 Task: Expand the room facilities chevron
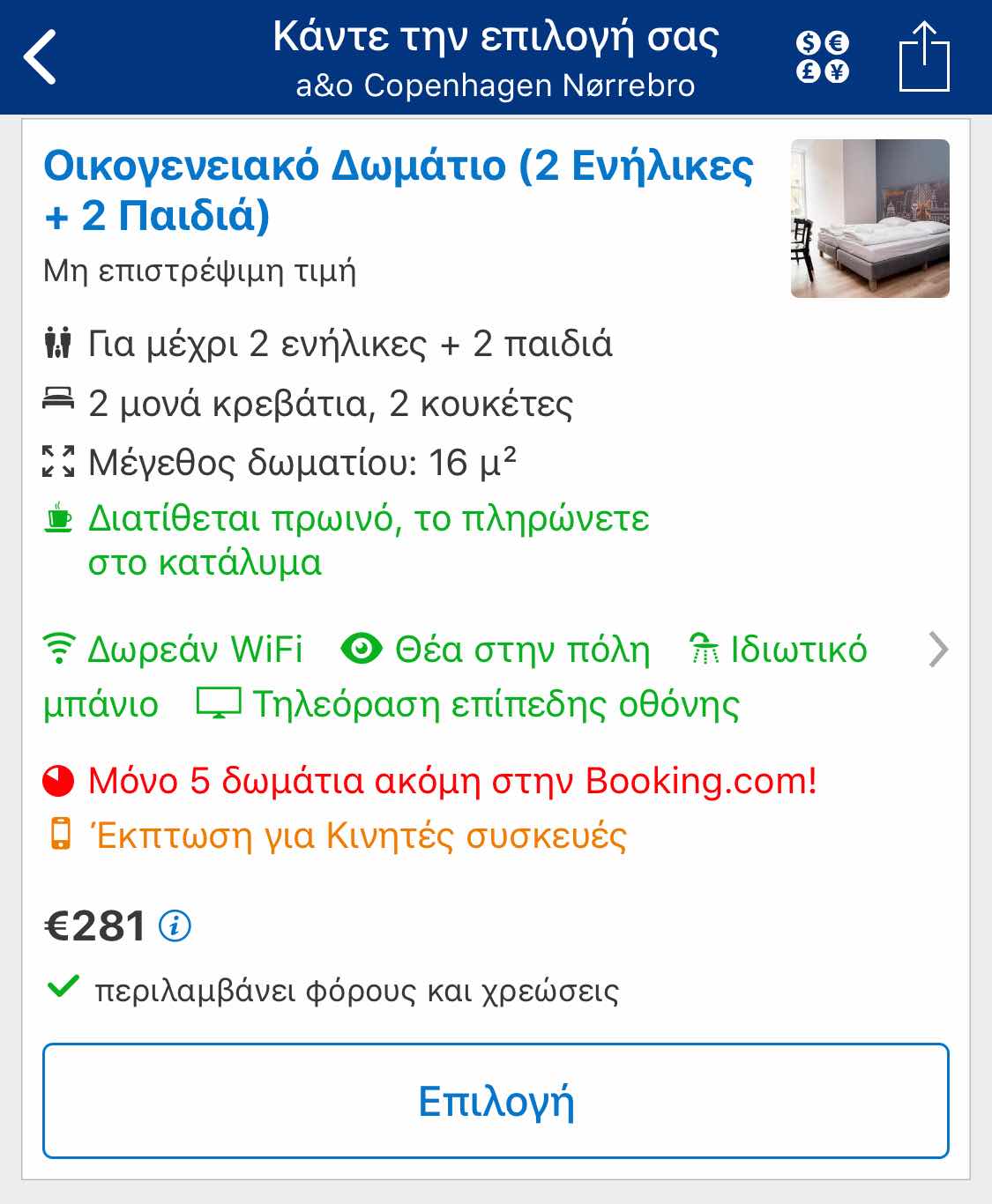(x=938, y=650)
